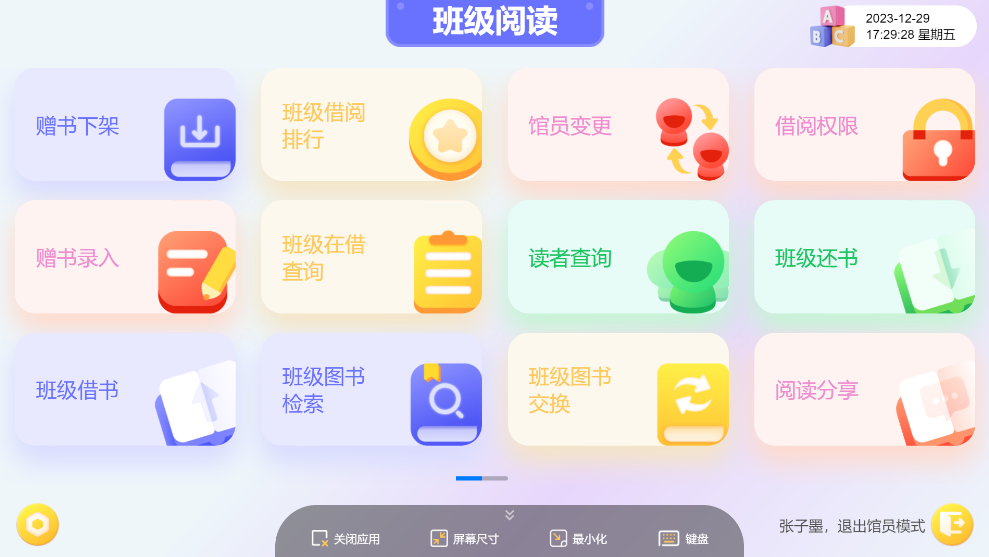
Task: Open the 赠书录入 card
Action: coord(125,257)
